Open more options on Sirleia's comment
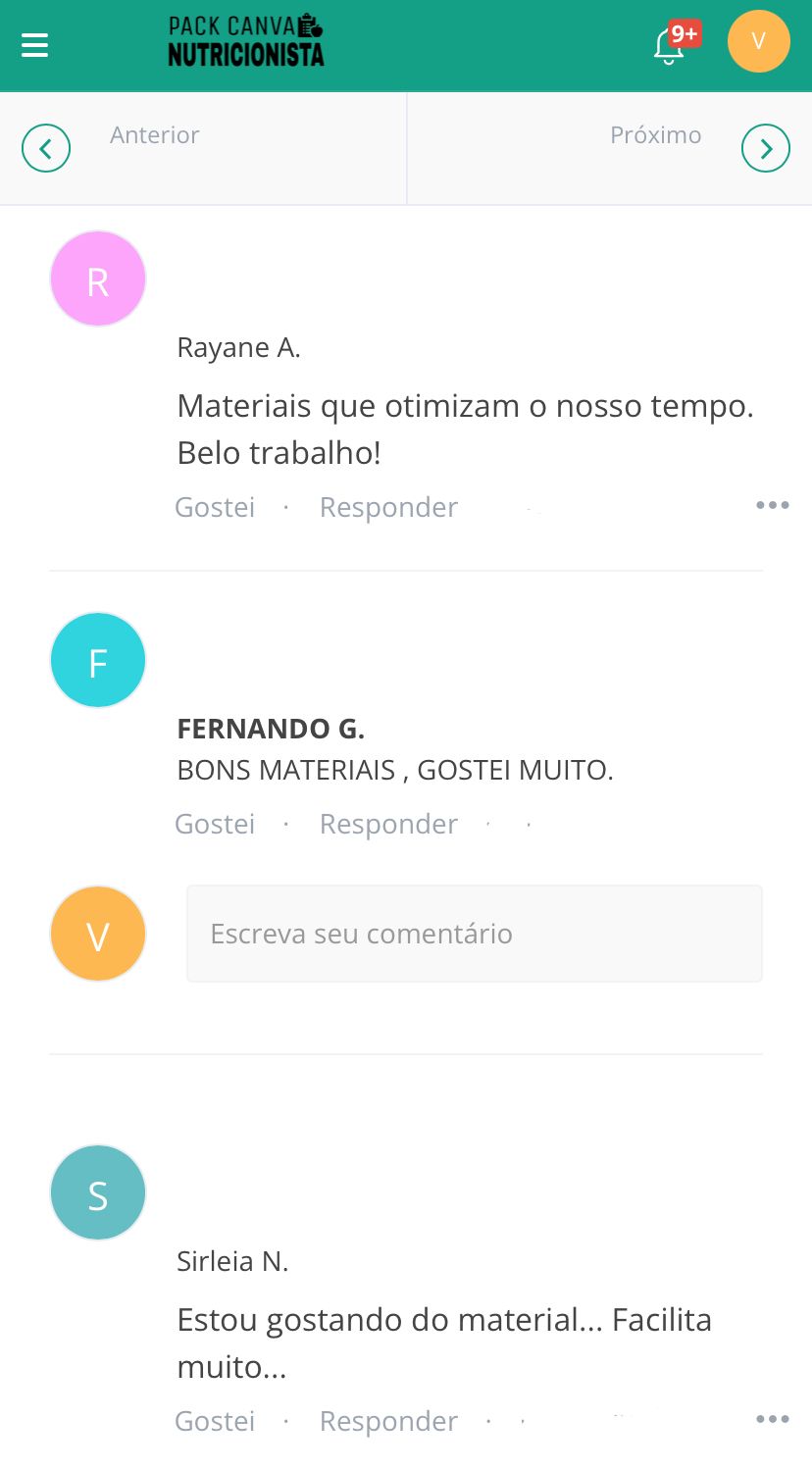This screenshot has width=812, height=1469. coord(772,1419)
